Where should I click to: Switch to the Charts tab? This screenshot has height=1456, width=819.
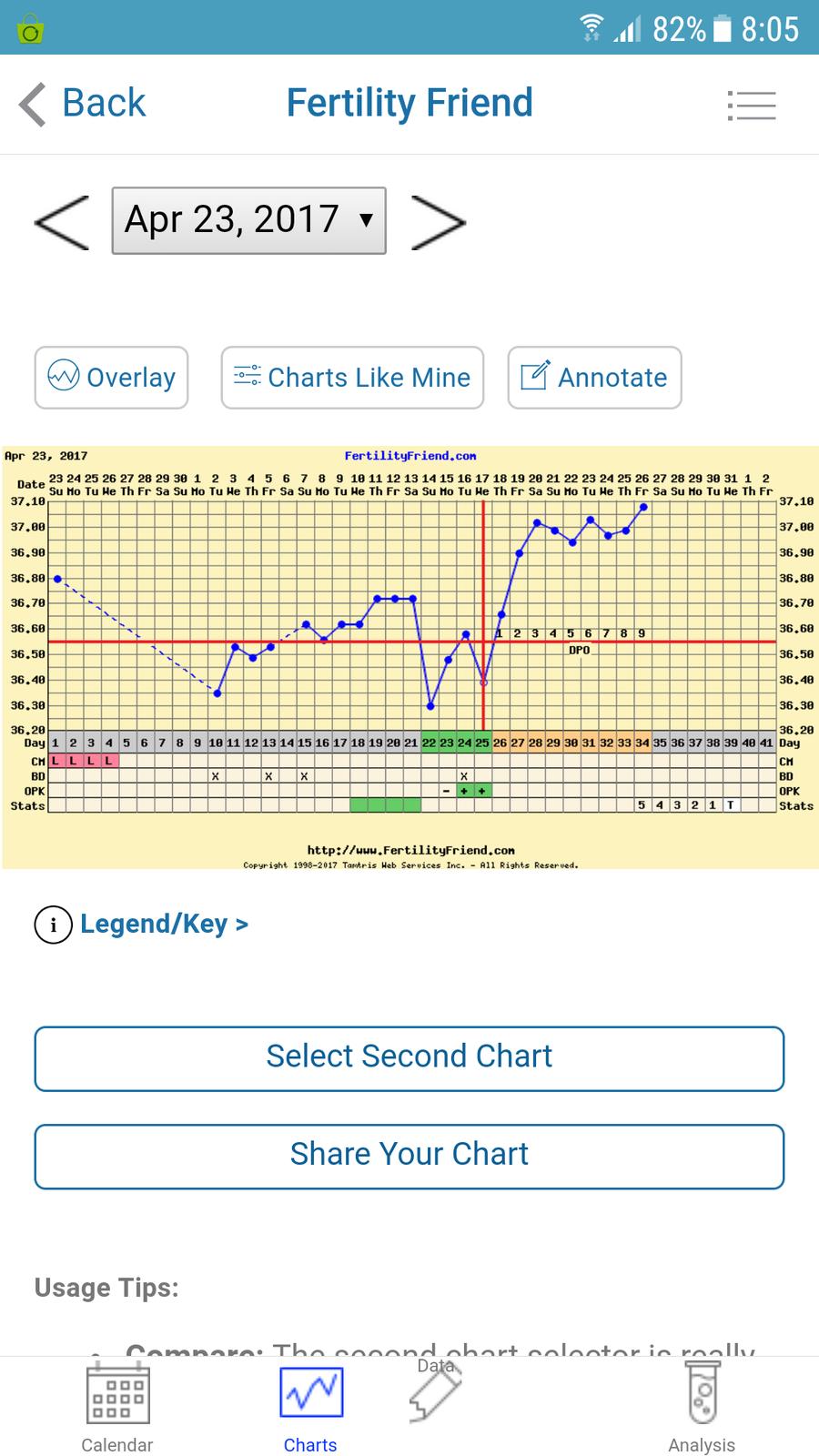point(310,1407)
